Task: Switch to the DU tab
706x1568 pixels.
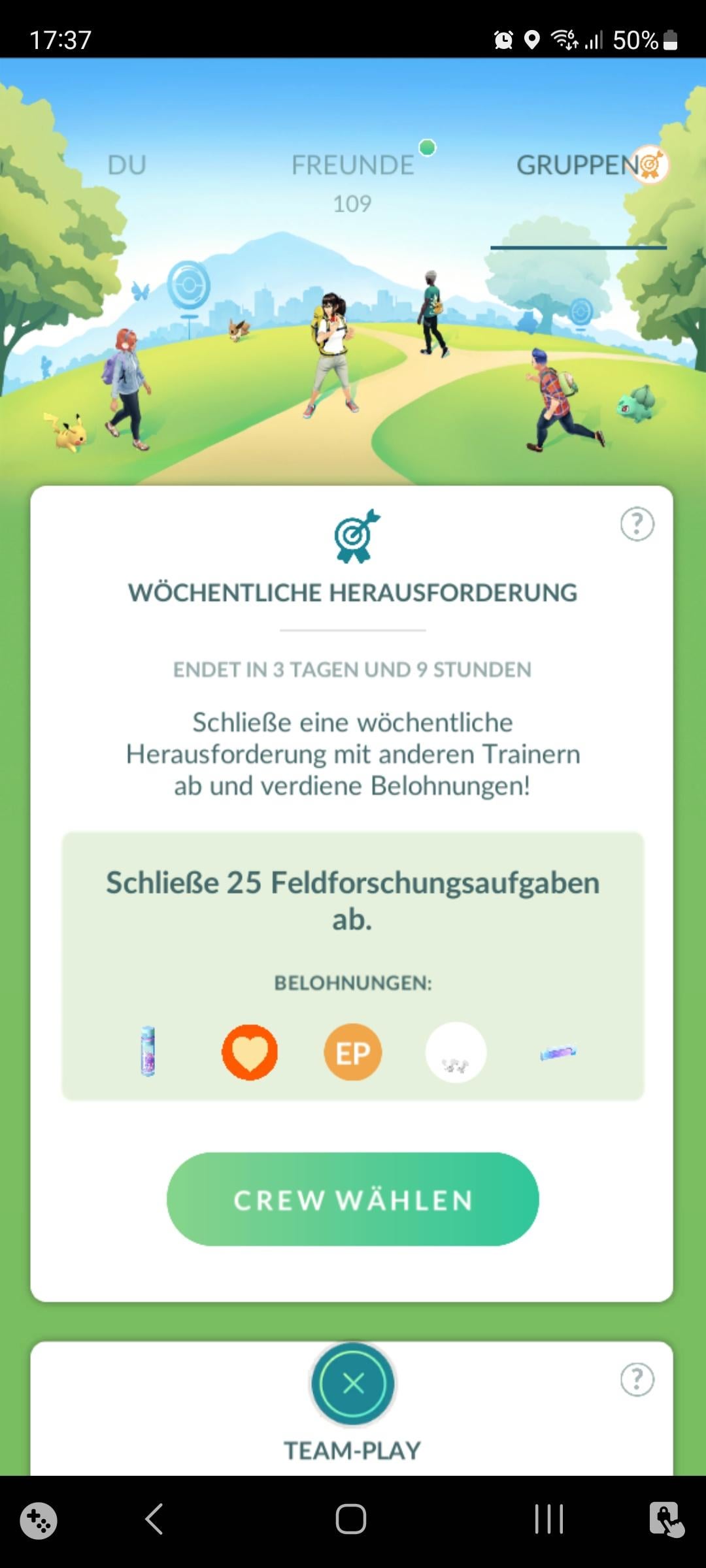Action: (x=127, y=165)
